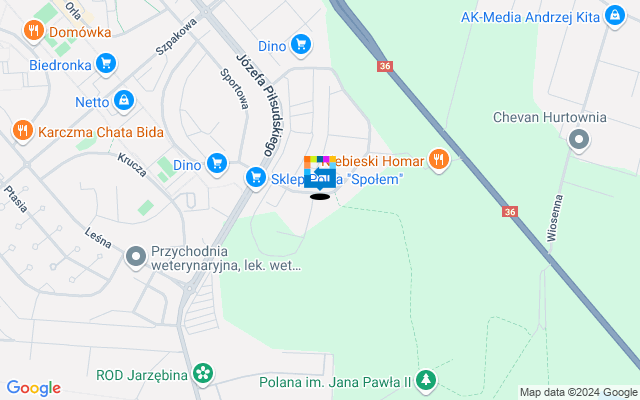Viewport: 640px width, 400px height.
Task: Open the Domówka restaurant marker
Action: pyautogui.click(x=33, y=31)
